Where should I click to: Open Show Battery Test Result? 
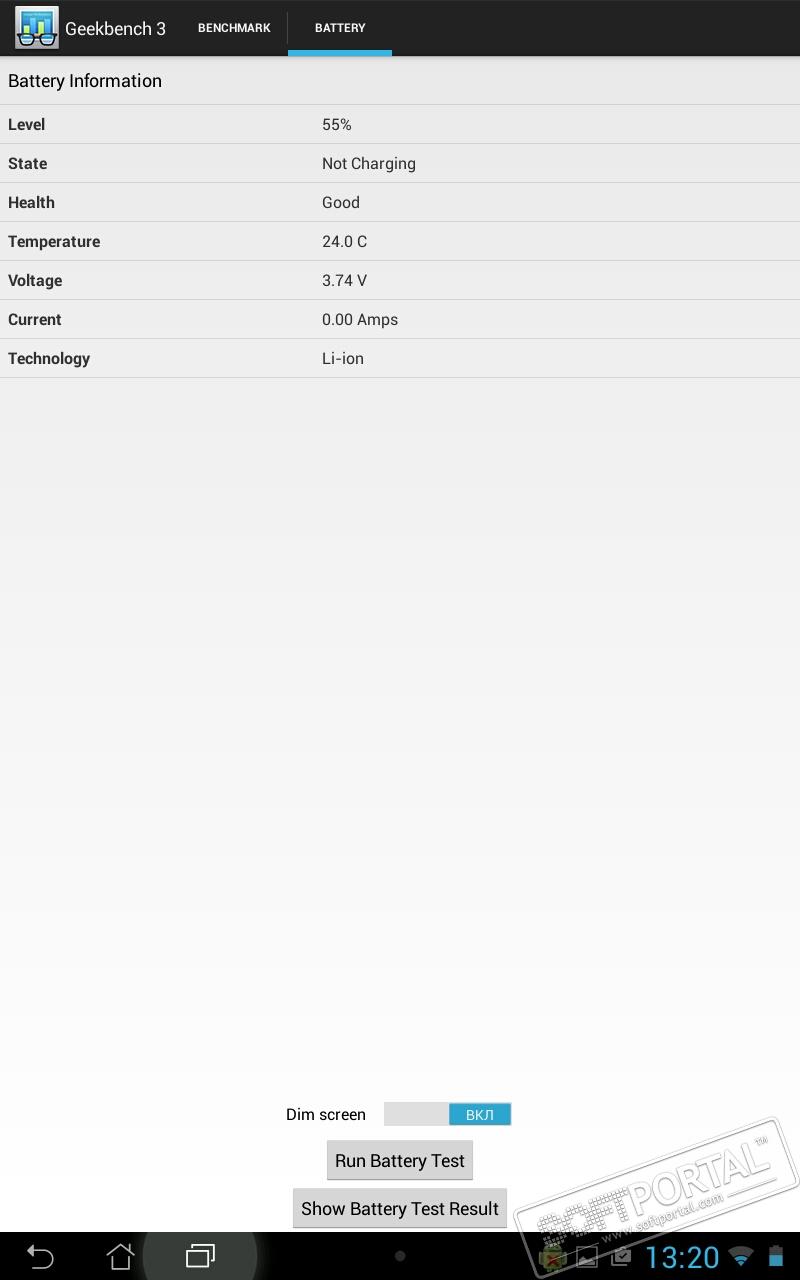coord(400,1209)
